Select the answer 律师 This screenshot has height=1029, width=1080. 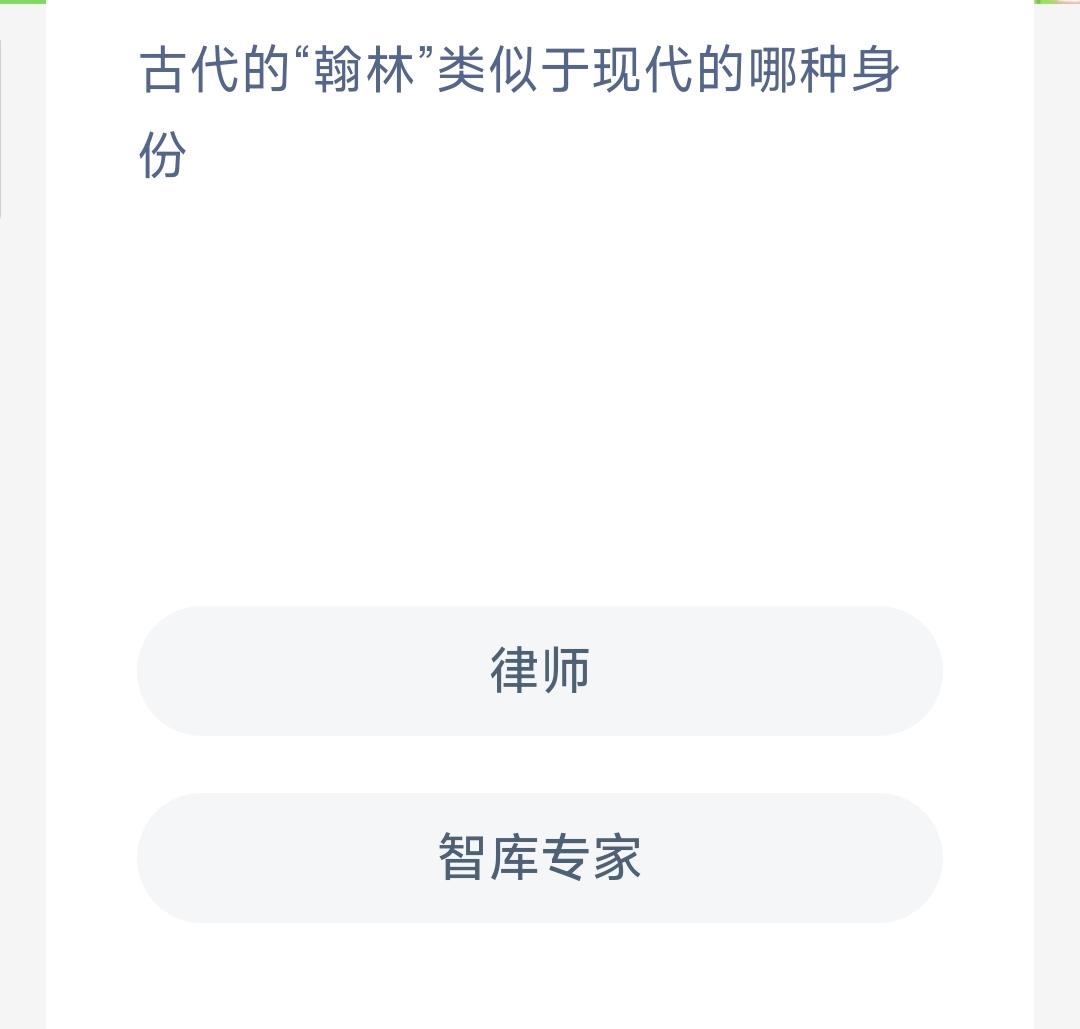(x=540, y=670)
